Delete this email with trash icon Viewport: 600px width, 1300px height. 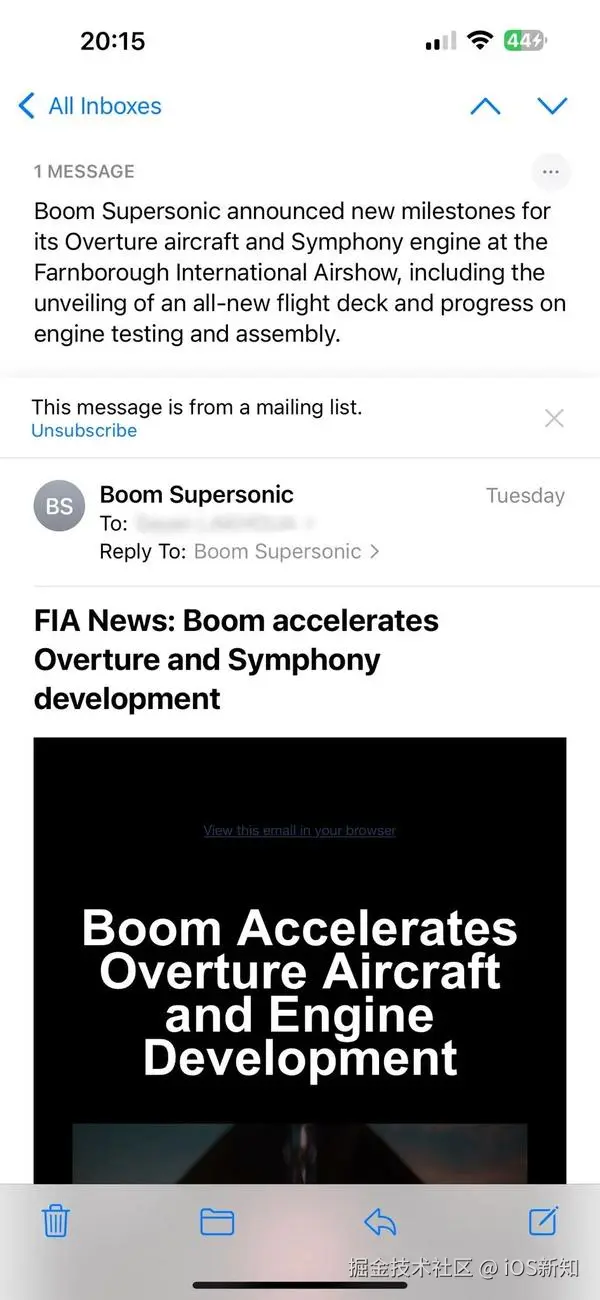coord(56,1221)
